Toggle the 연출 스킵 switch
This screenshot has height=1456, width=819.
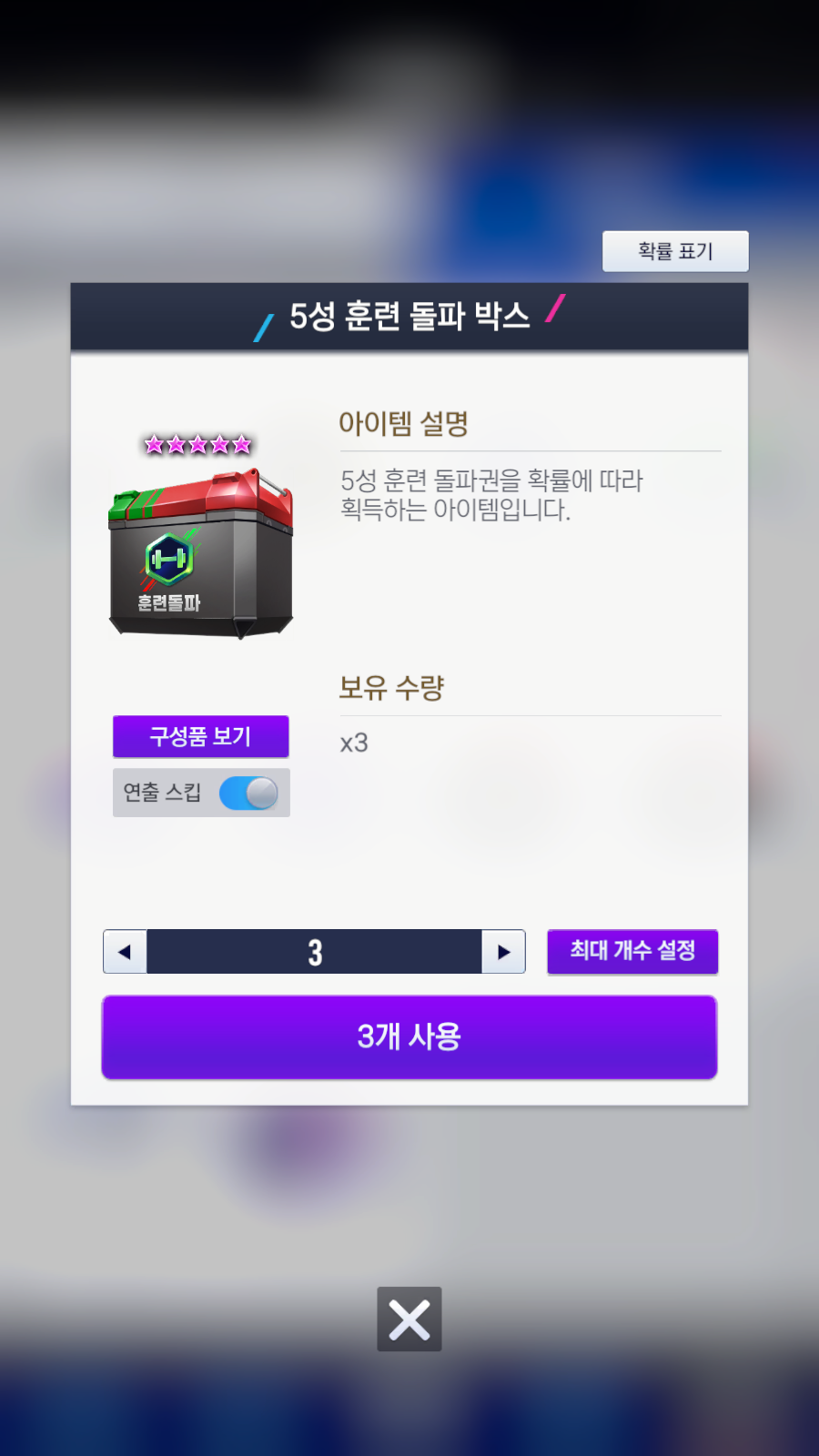248,794
